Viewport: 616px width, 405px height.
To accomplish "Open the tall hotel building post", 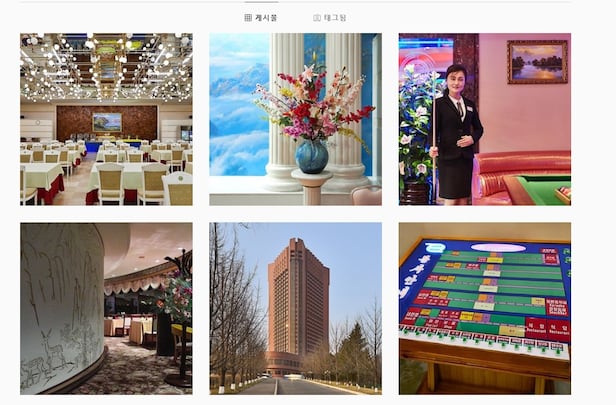I will point(295,308).
